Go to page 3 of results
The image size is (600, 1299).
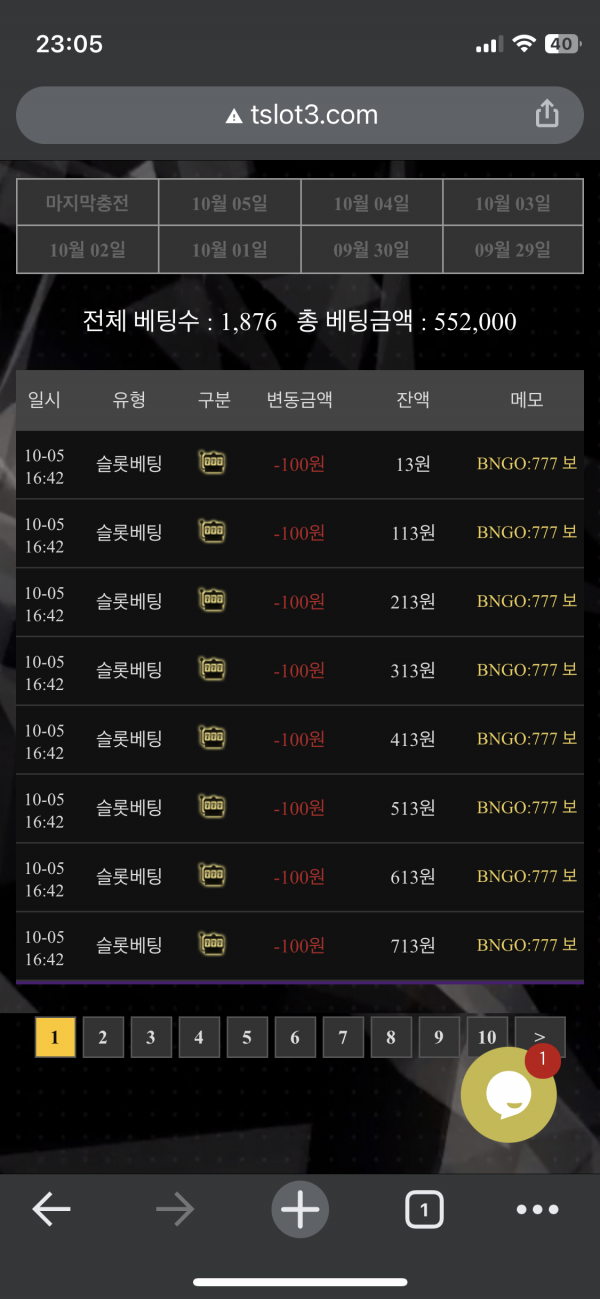click(x=151, y=1037)
